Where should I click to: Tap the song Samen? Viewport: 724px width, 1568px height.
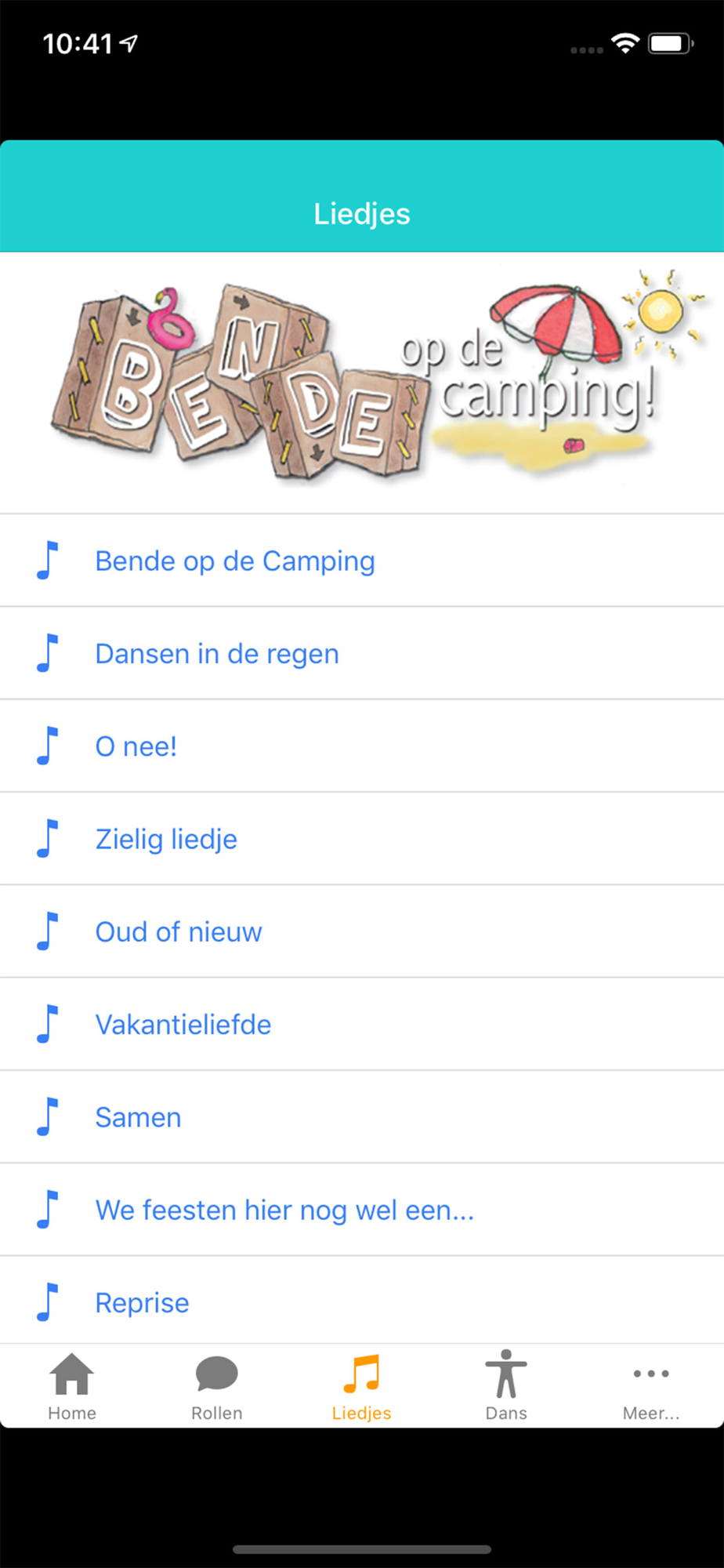pyautogui.click(x=362, y=1116)
